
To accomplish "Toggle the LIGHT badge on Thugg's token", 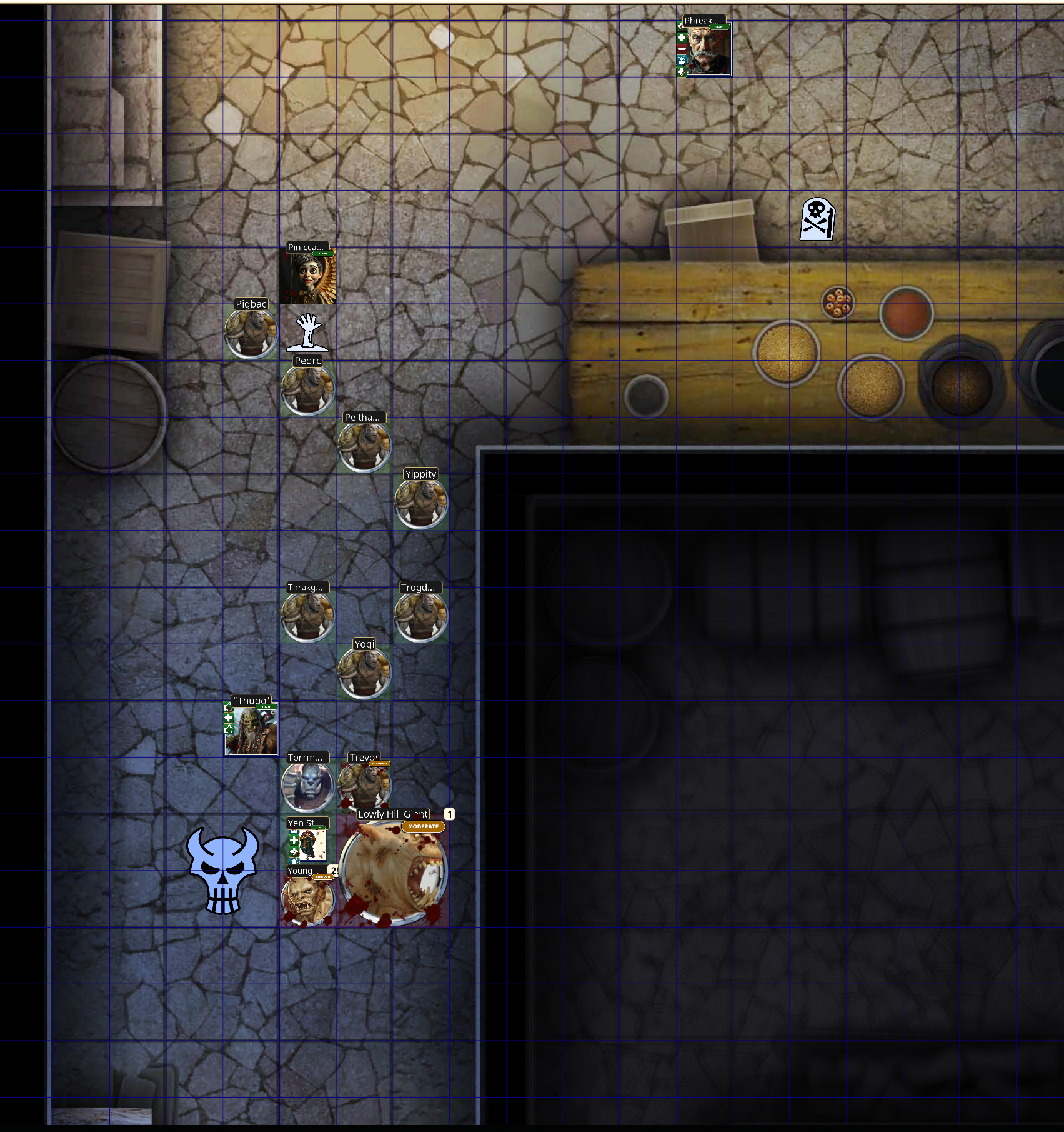I will (x=267, y=706).
